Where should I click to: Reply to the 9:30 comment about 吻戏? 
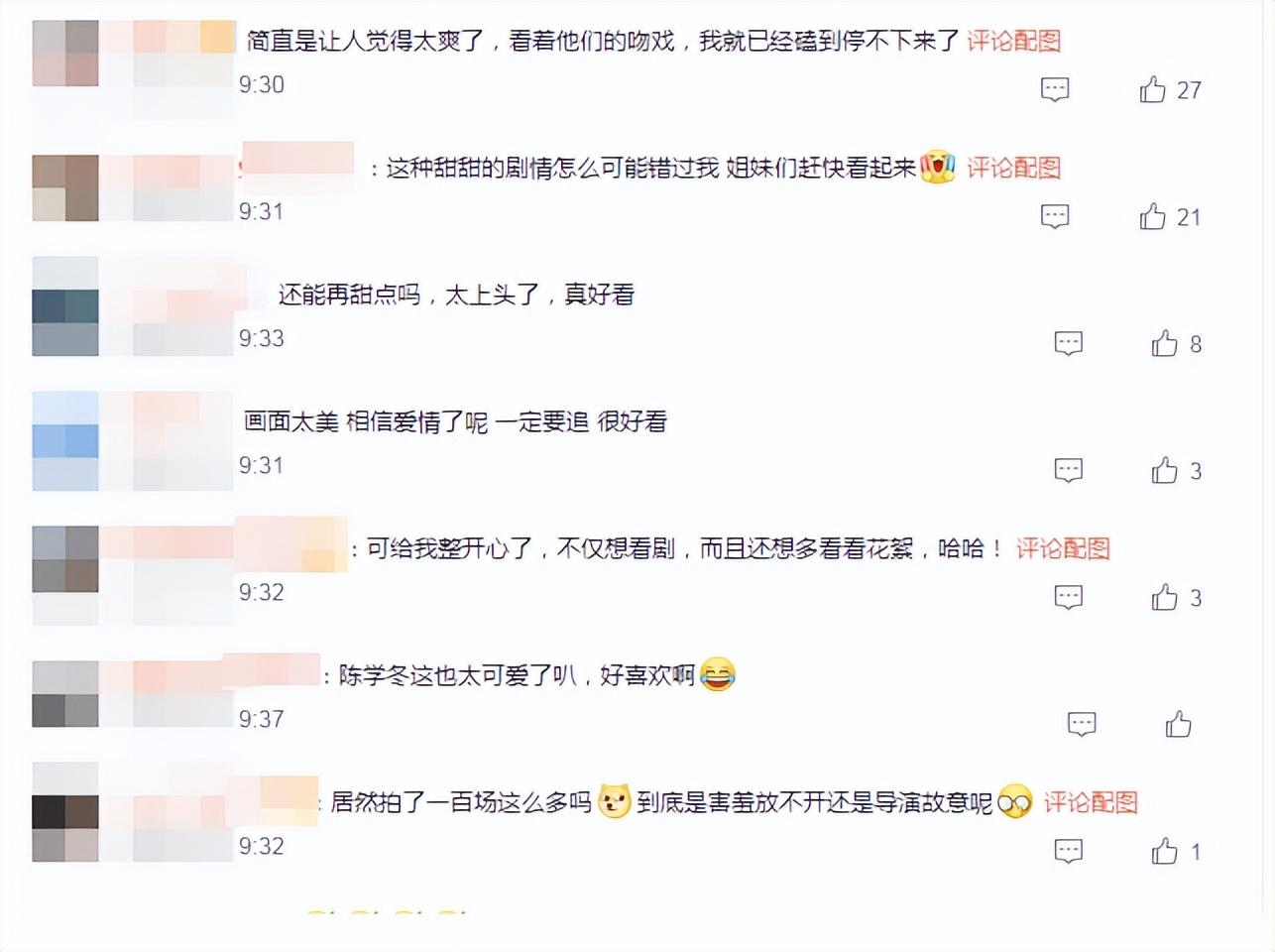coord(1055,90)
